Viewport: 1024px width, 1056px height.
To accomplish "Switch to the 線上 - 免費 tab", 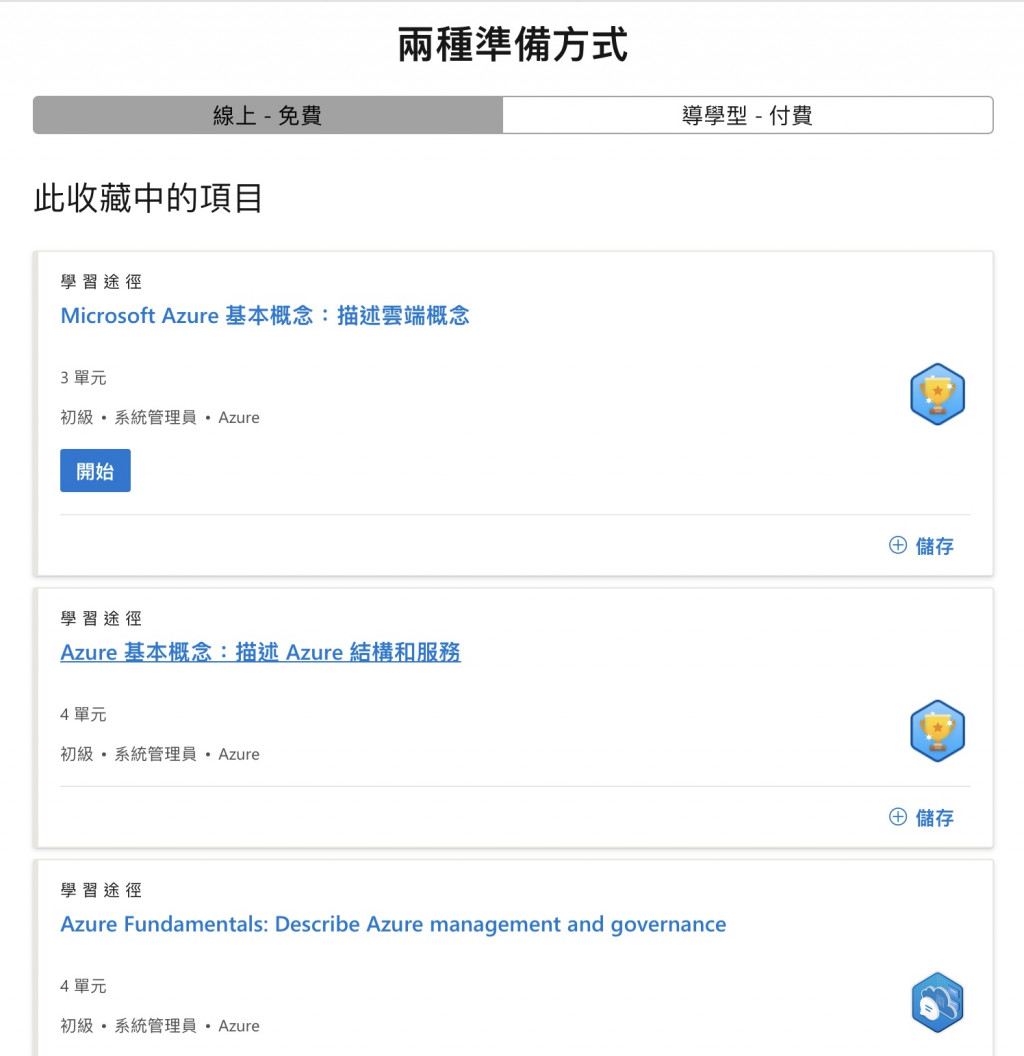I will 267,115.
